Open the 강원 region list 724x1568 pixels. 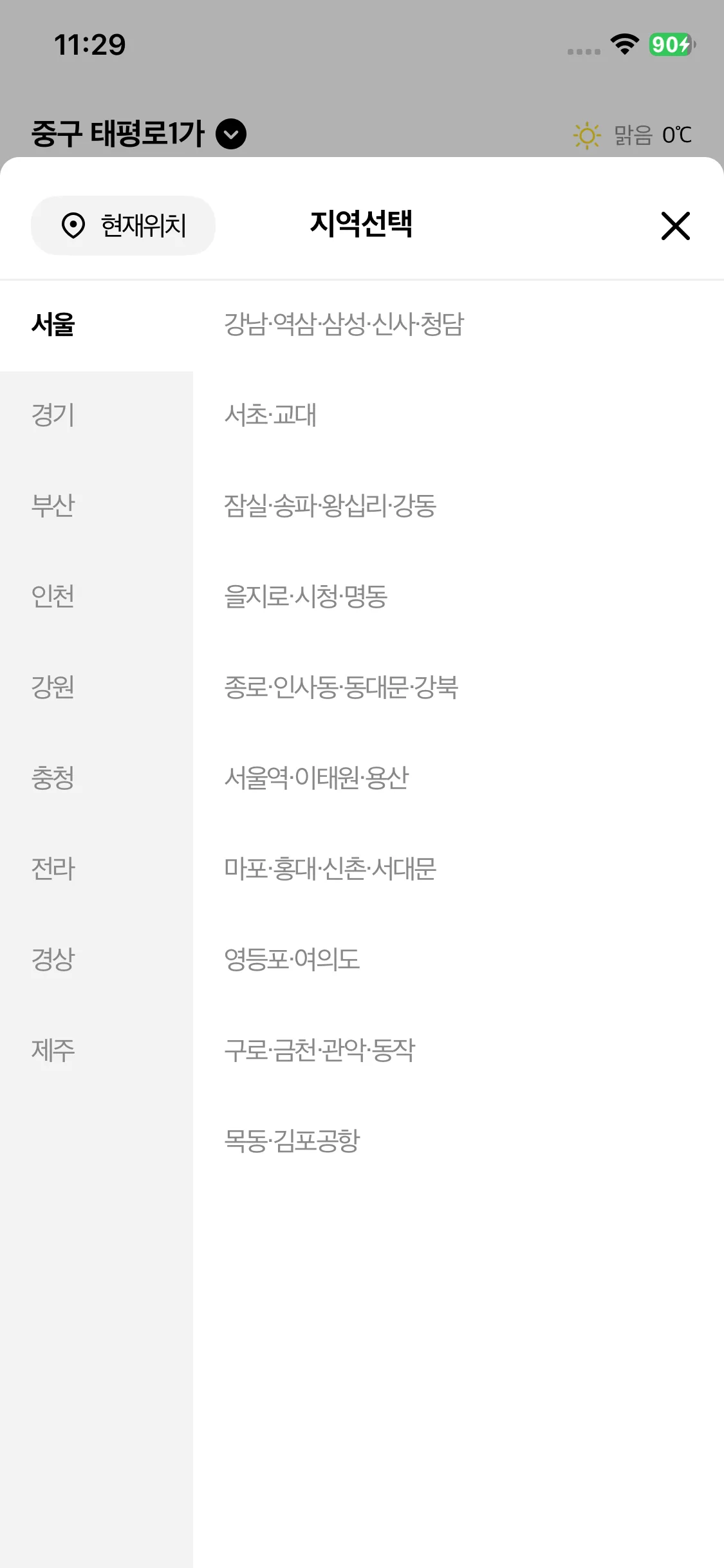(x=97, y=687)
